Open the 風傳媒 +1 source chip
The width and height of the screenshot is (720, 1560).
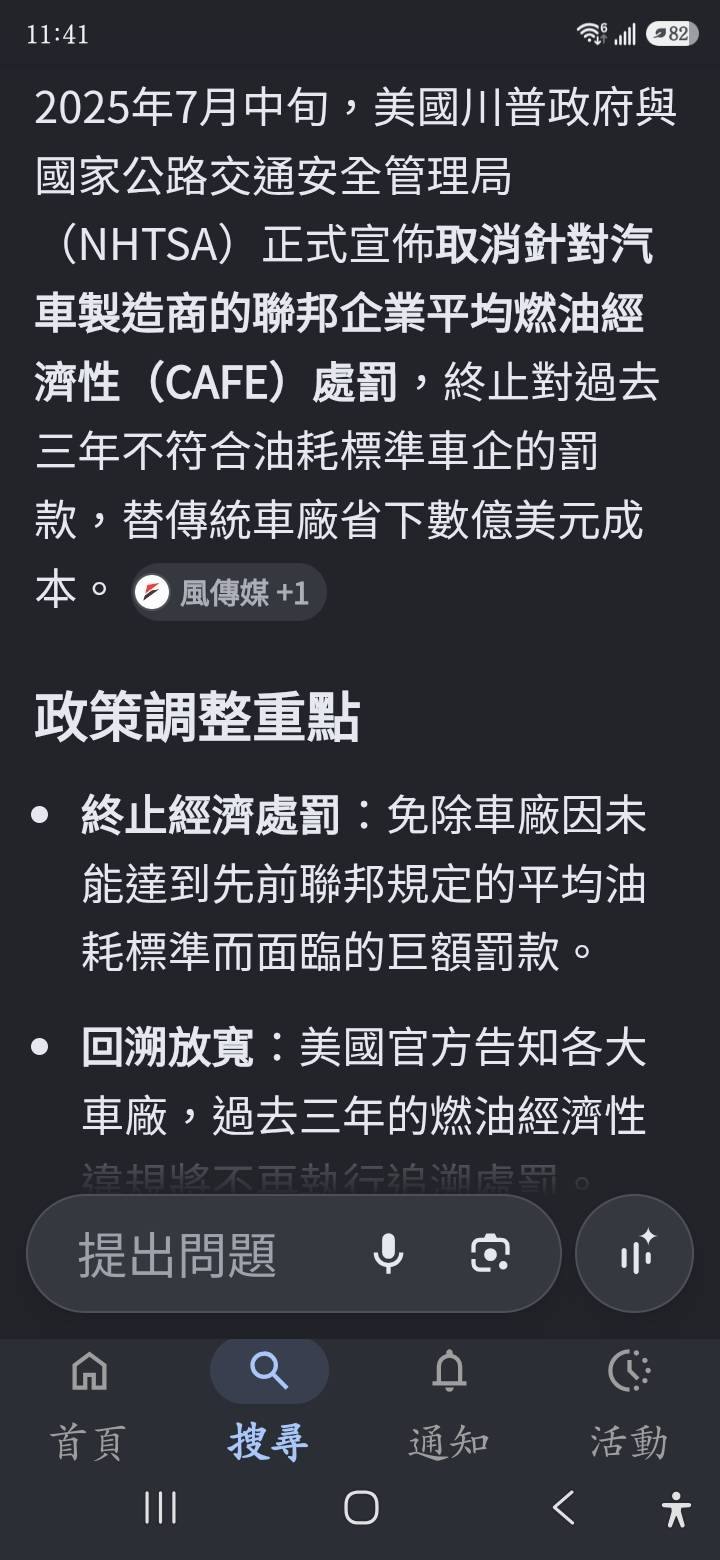pyautogui.click(x=229, y=593)
